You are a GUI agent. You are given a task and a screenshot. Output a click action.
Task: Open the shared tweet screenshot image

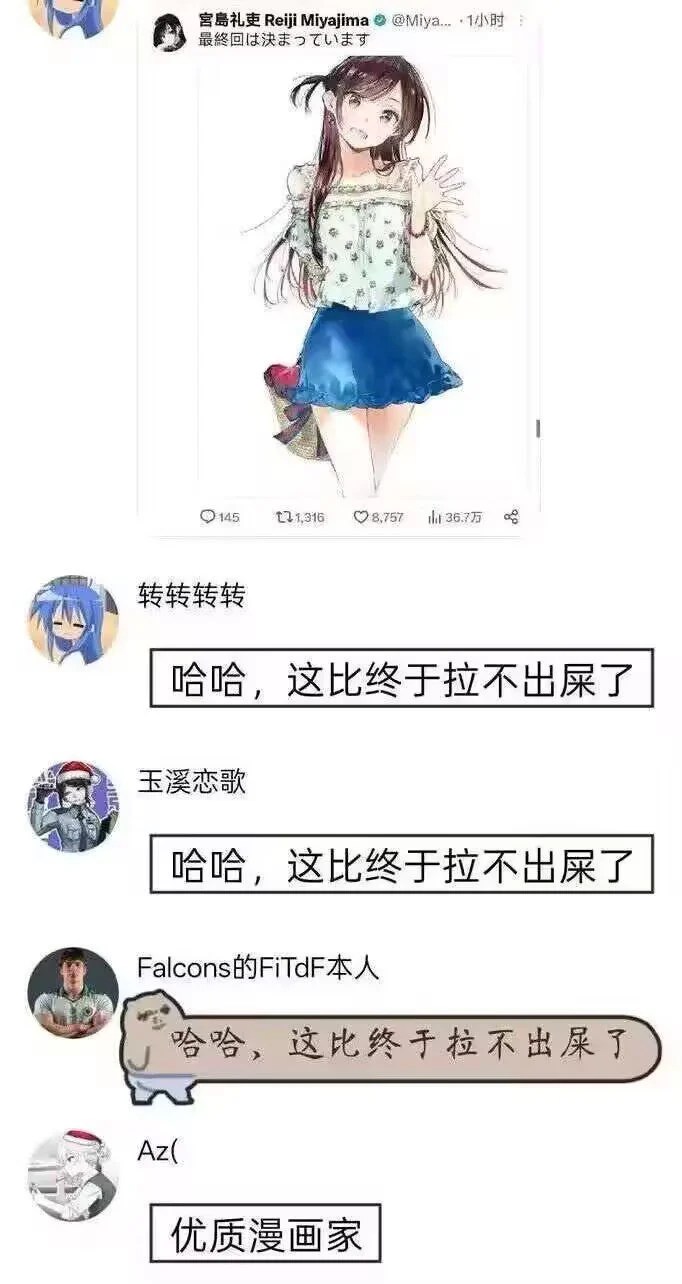click(340, 270)
